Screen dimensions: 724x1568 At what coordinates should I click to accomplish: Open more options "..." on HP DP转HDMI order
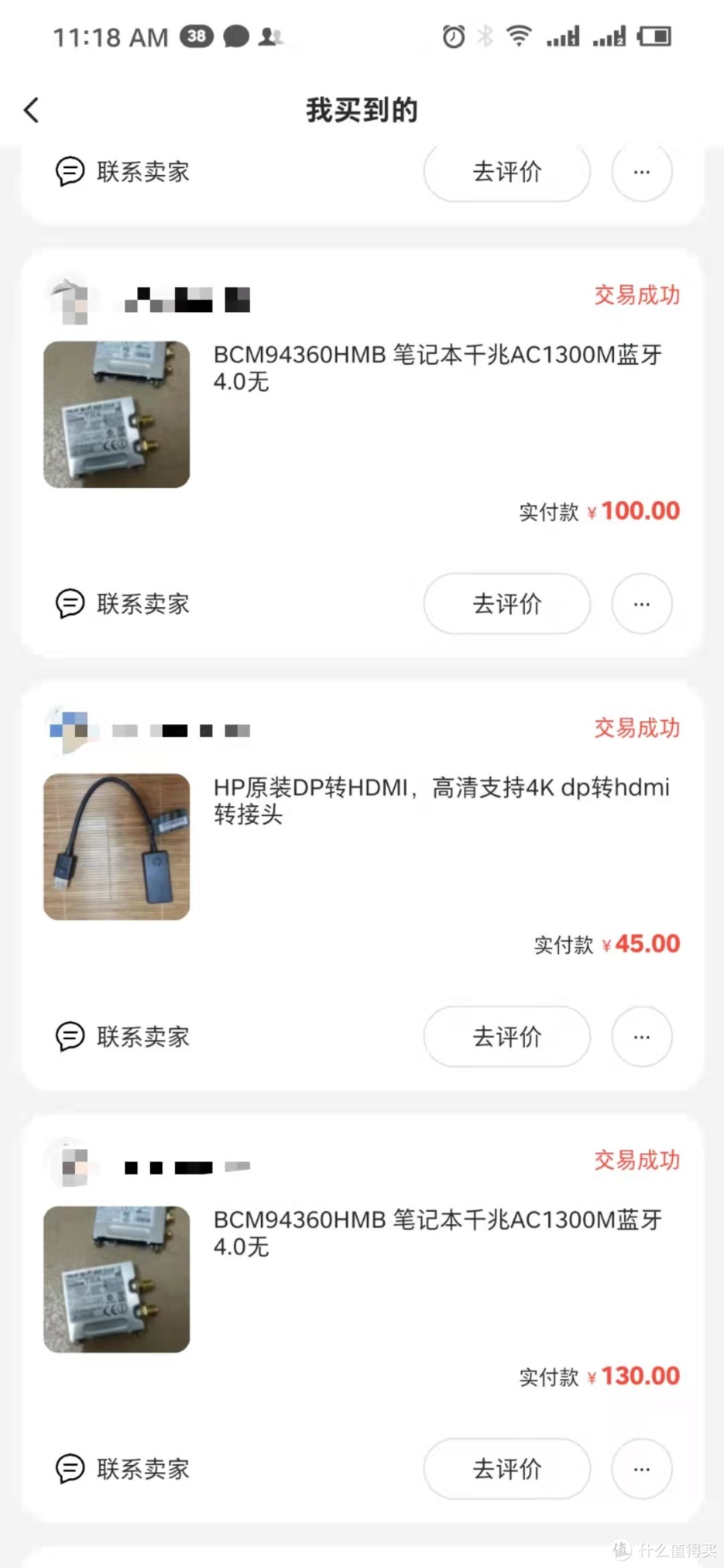pos(642,1036)
